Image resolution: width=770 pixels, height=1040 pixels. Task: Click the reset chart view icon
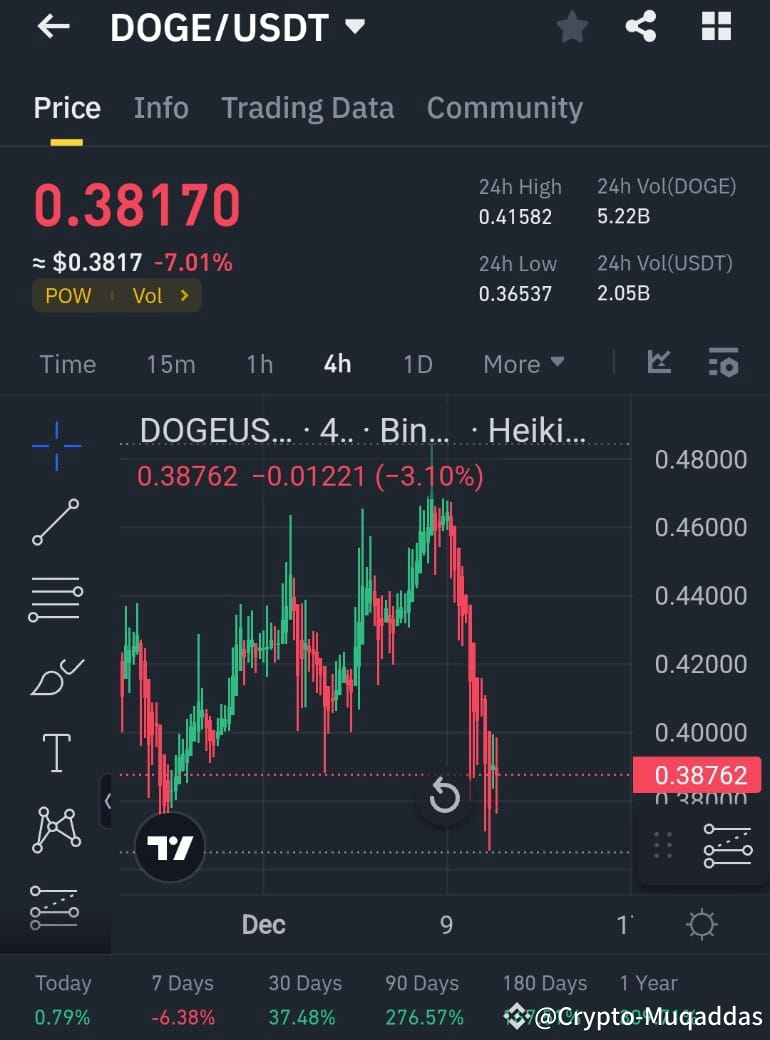pos(444,796)
